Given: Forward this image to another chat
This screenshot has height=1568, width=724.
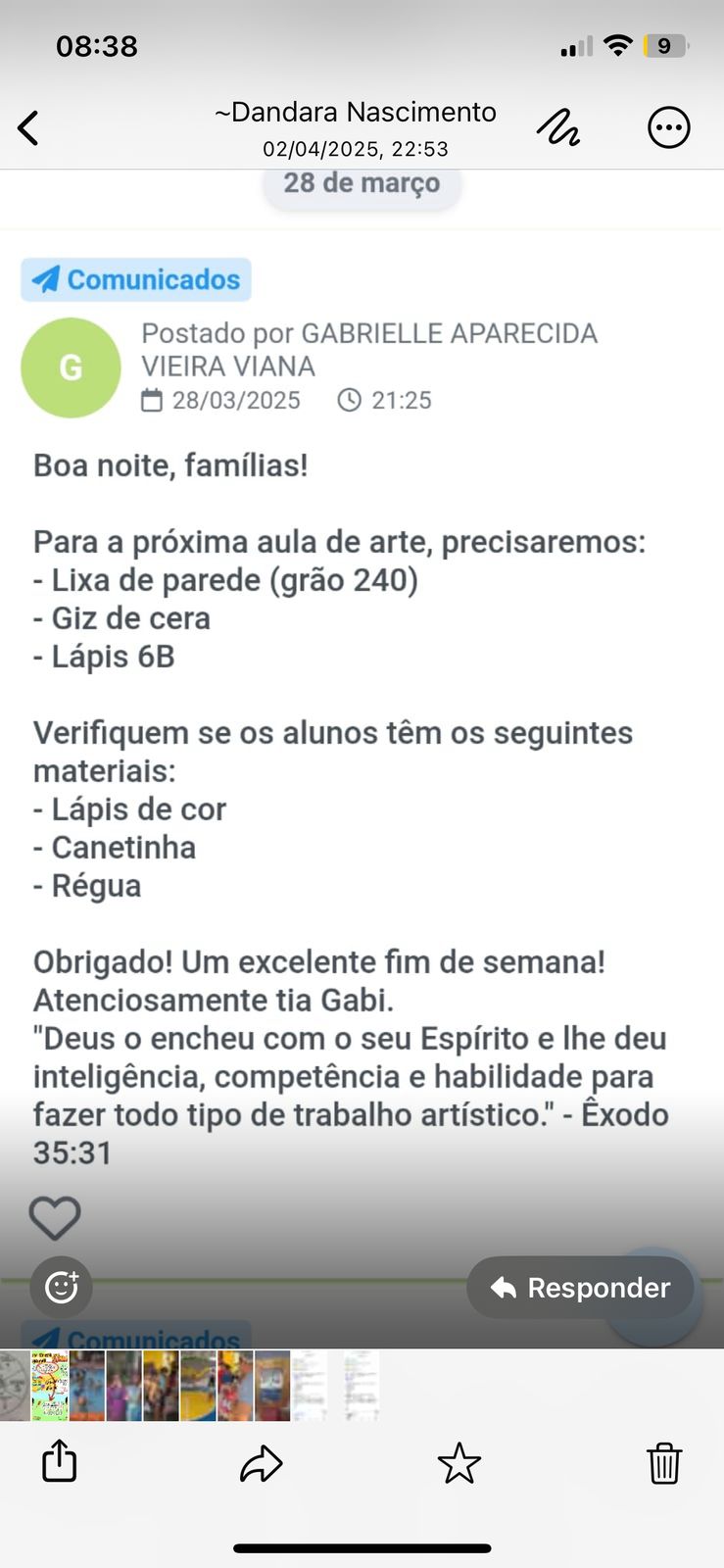Looking at the screenshot, I should point(262,1463).
